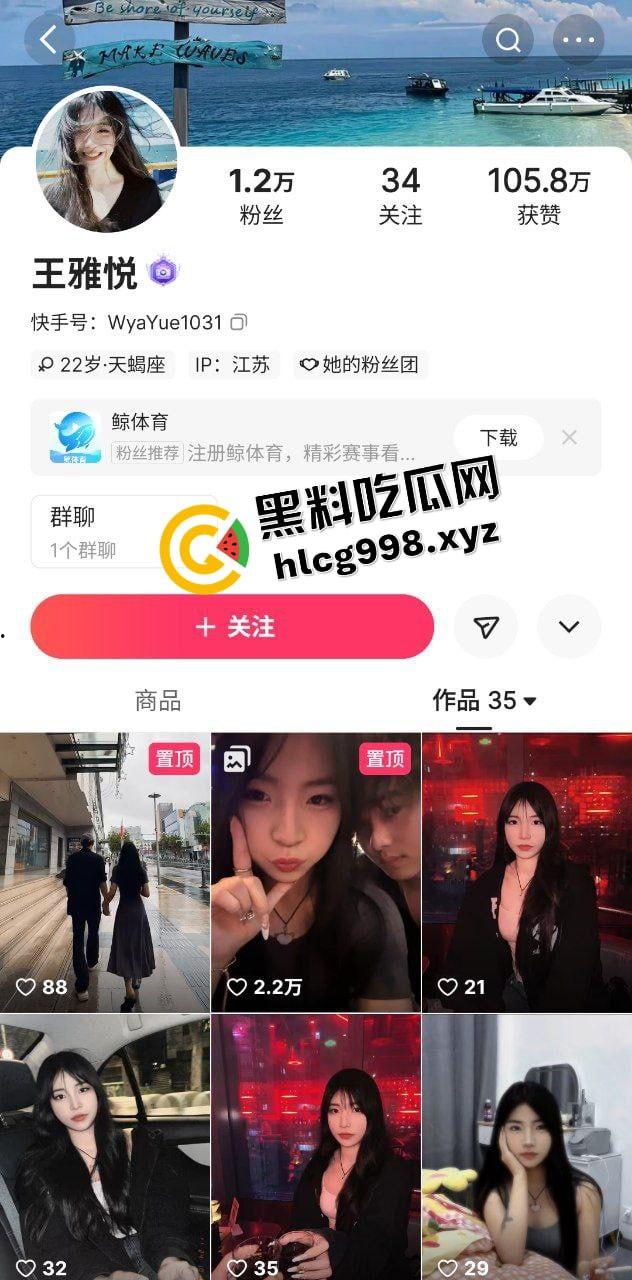Screen dimensions: 632x1280
Task: Open the three-dot overflow menu
Action: (579, 41)
